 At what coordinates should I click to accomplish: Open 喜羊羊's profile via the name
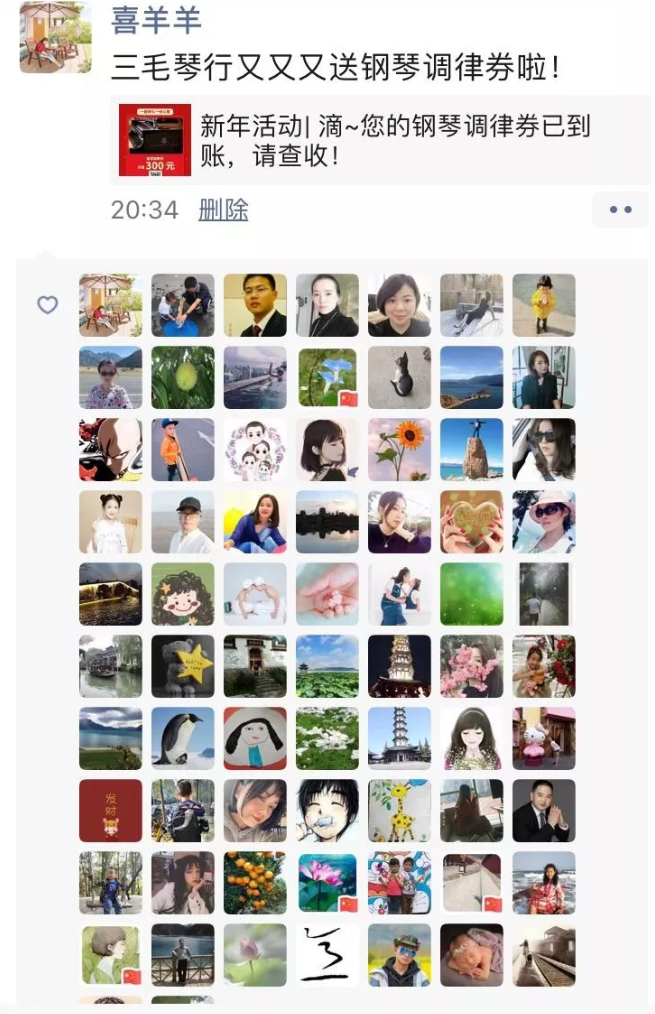click(x=155, y=19)
